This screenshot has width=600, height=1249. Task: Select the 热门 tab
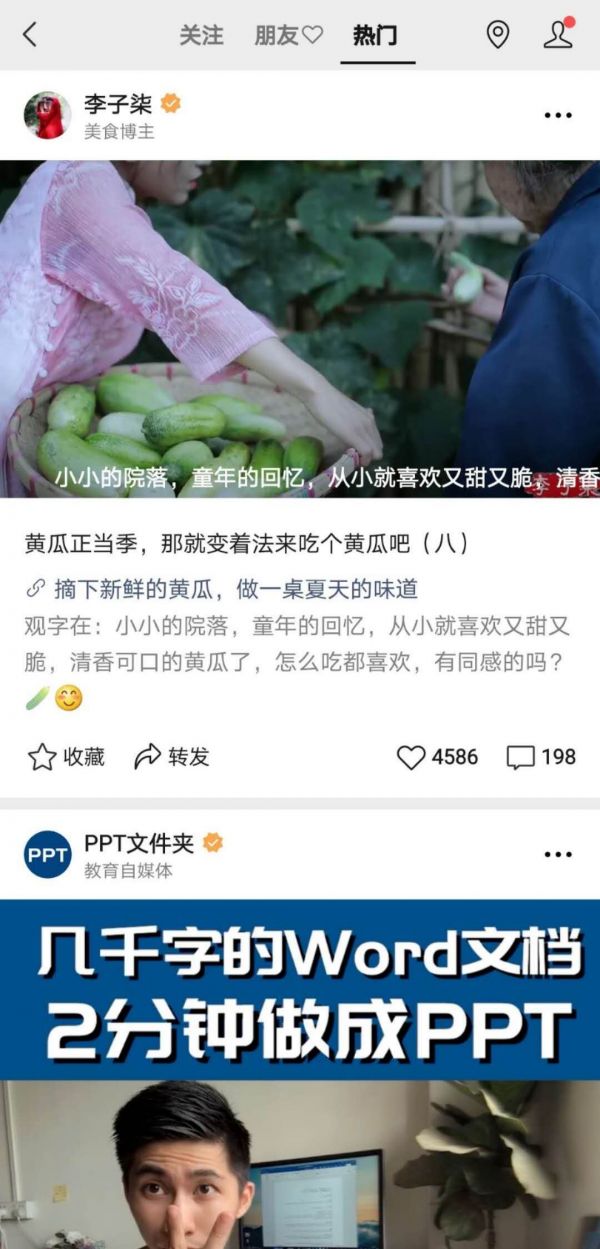click(376, 35)
